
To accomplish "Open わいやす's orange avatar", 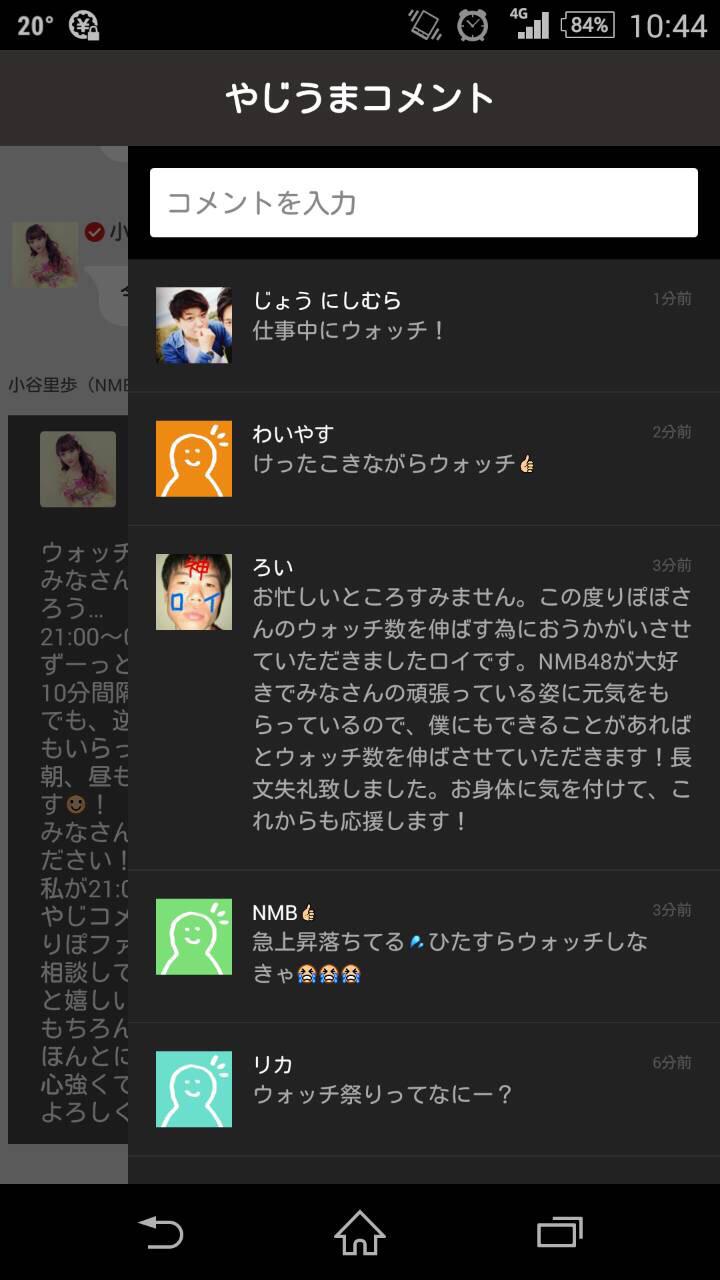I will click(x=193, y=462).
